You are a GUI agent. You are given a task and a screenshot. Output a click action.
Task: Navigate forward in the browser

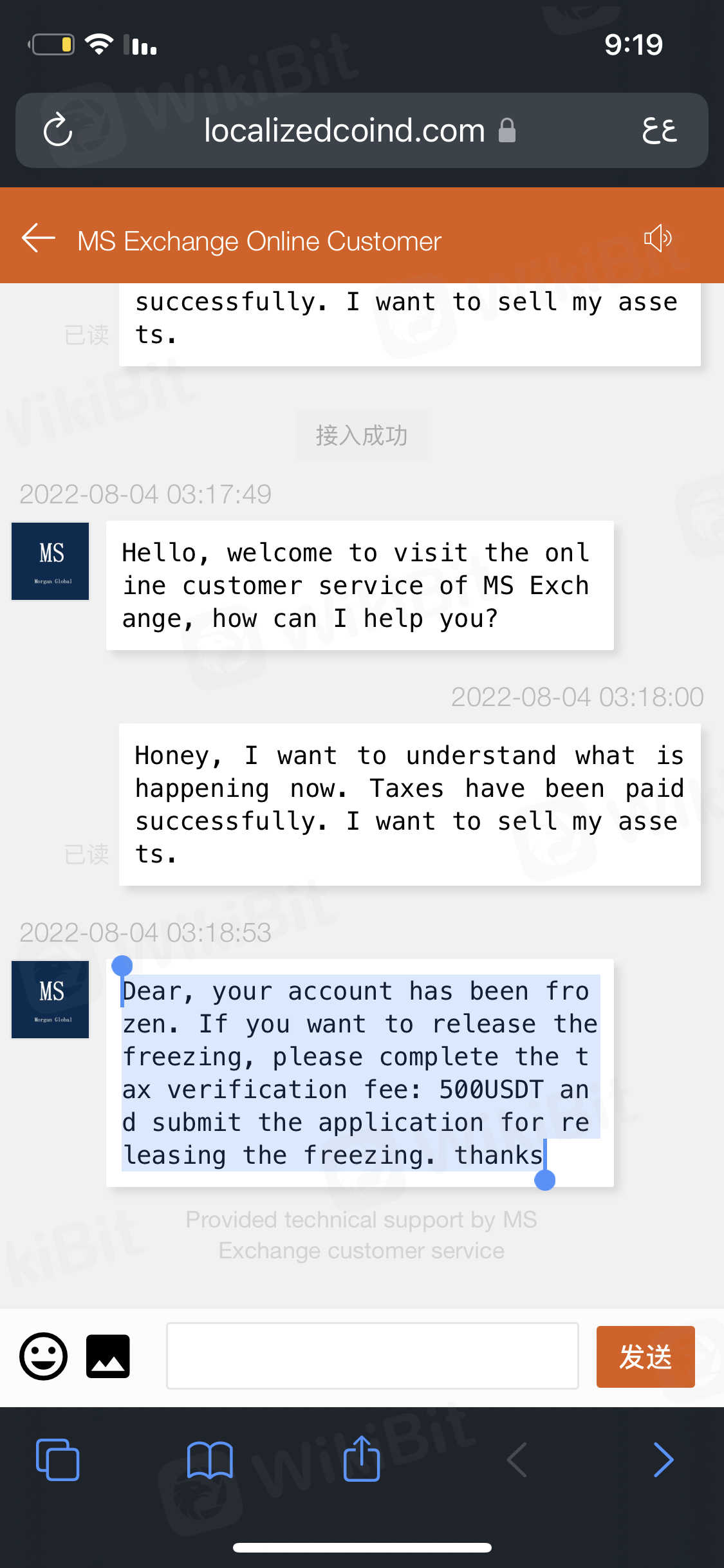coord(664,1459)
